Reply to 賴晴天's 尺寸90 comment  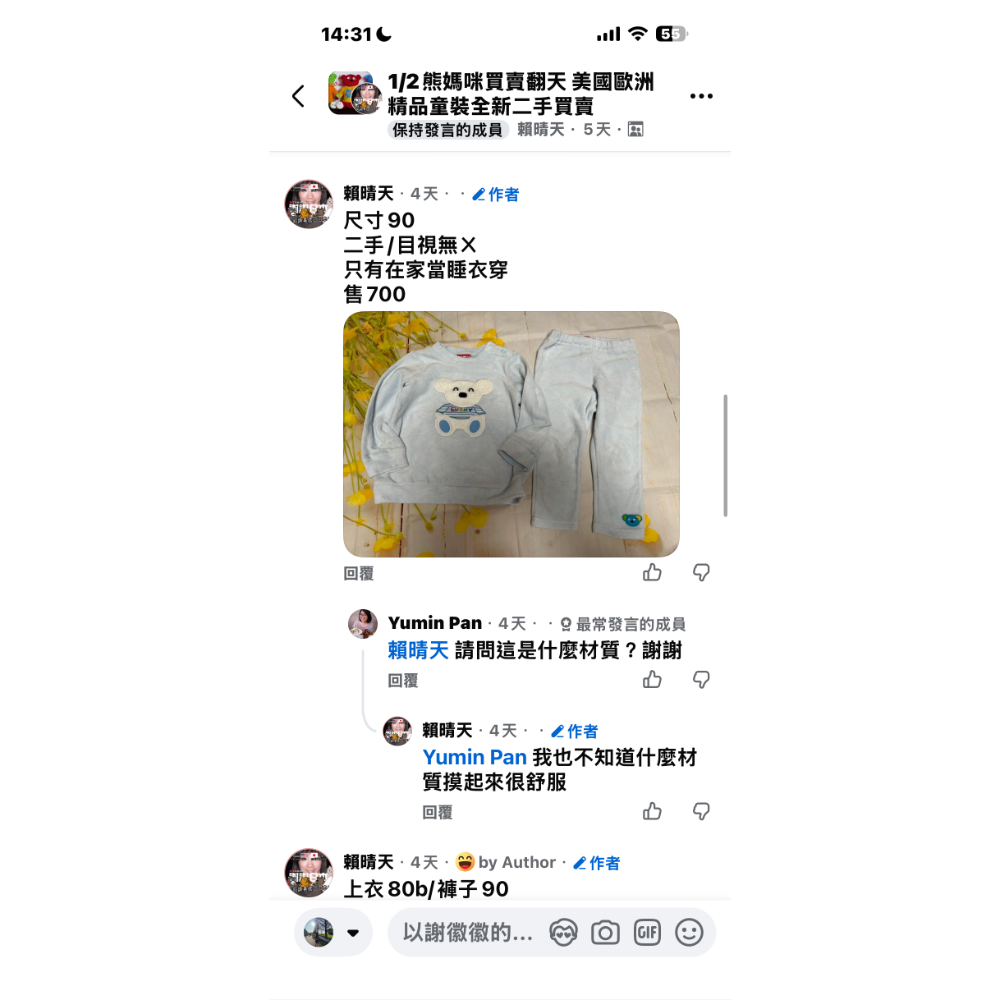pyautogui.click(x=358, y=574)
